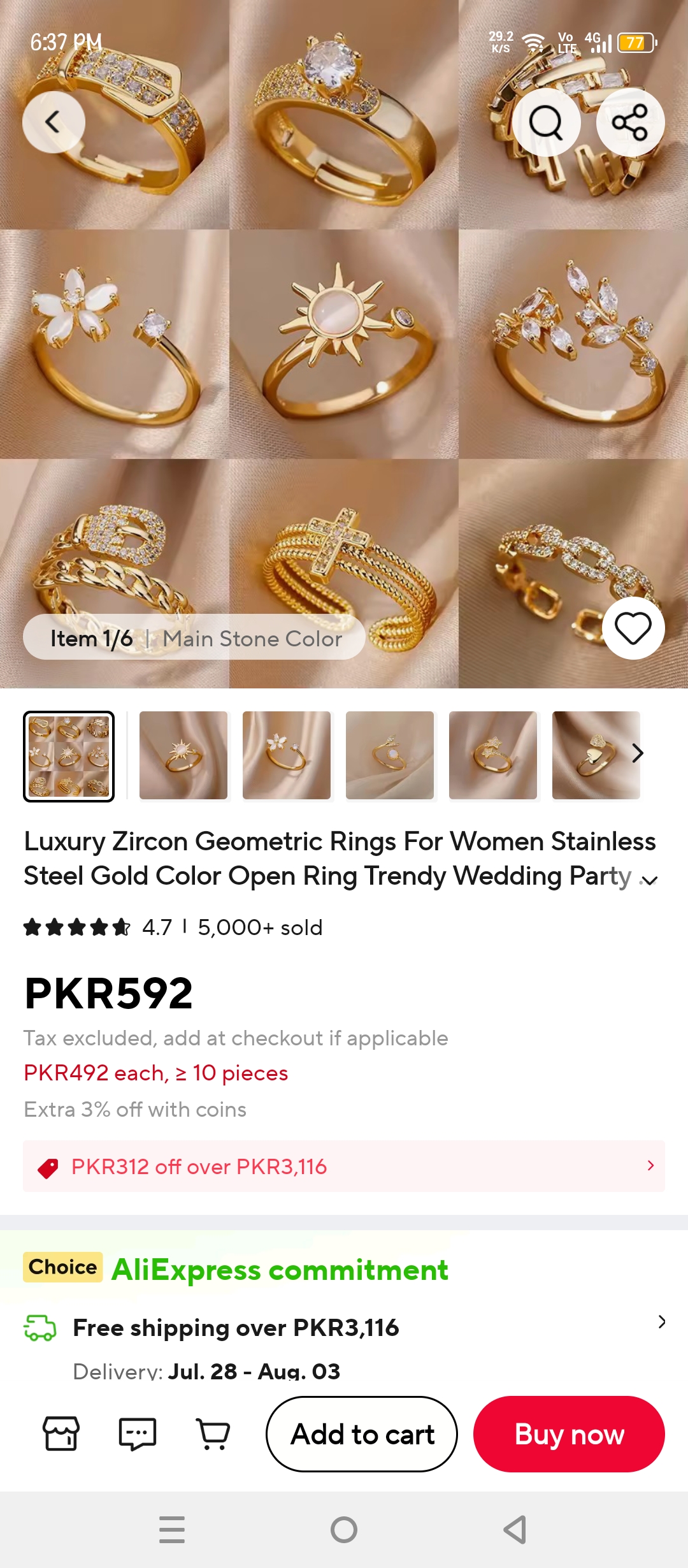Image resolution: width=688 pixels, height=1568 pixels.
Task: Expand the full product title
Action: coord(649,880)
